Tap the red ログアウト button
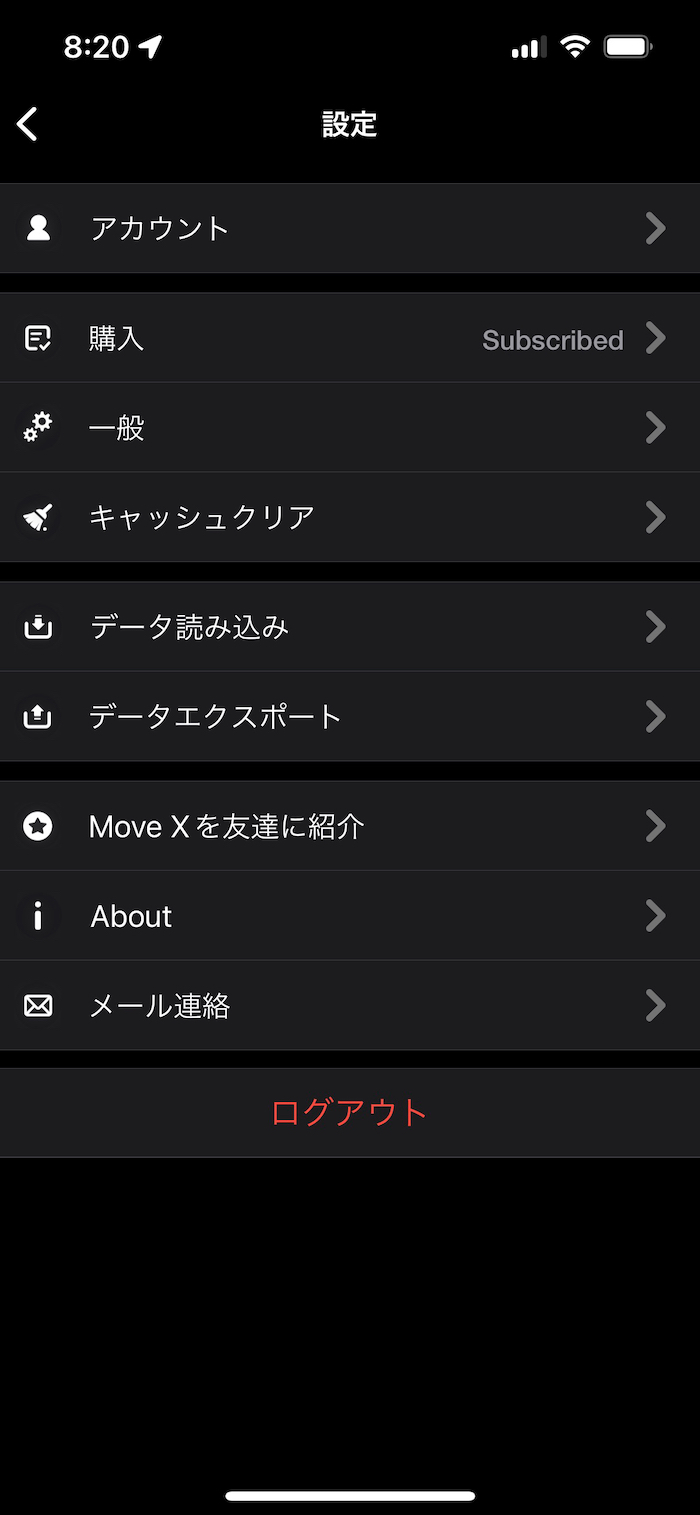This screenshot has height=1515, width=700. tap(350, 1112)
